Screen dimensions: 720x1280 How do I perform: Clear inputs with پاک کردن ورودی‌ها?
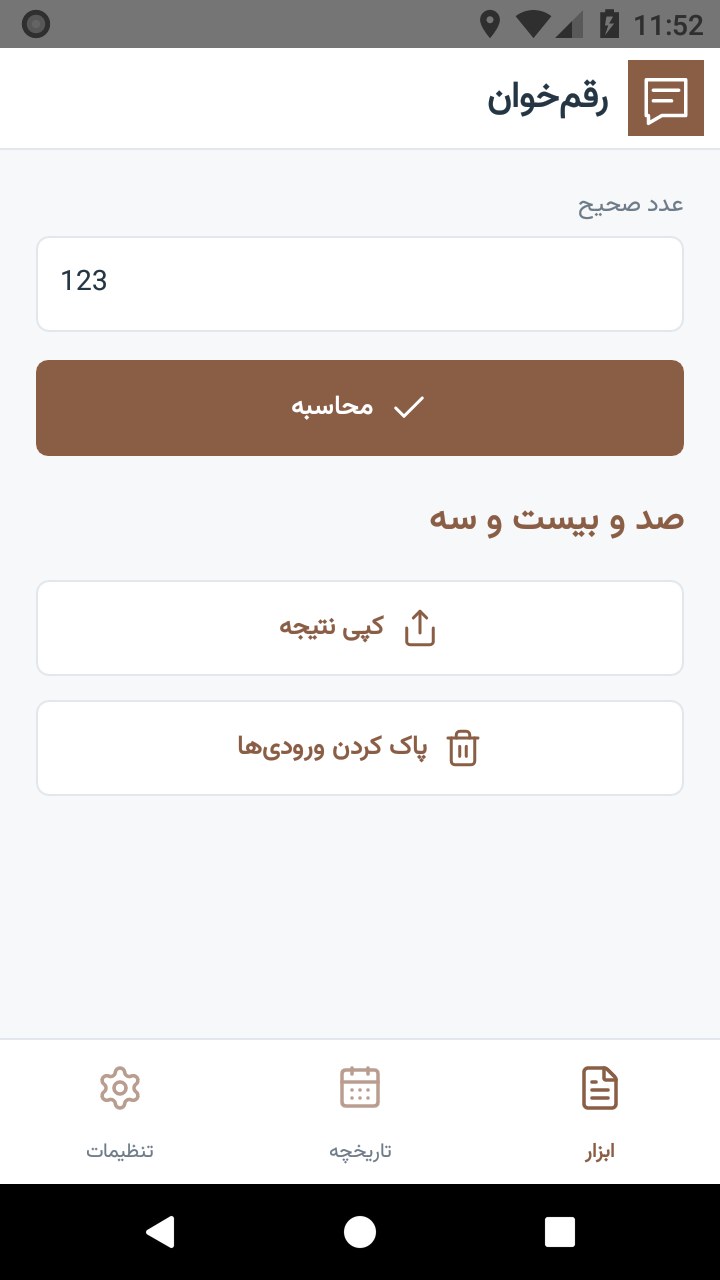(360, 748)
